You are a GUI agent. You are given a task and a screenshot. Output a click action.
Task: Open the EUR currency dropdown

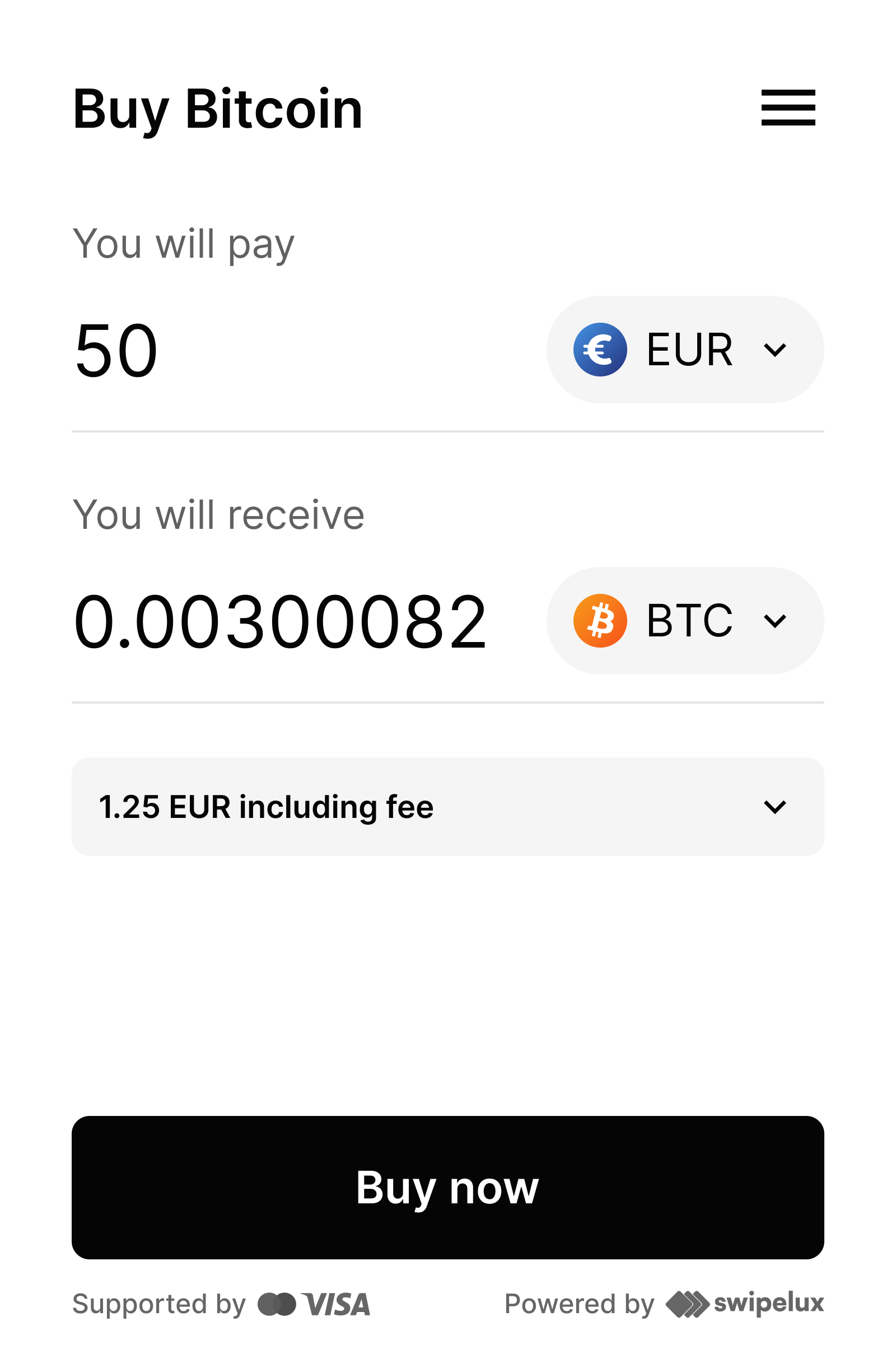(x=684, y=349)
